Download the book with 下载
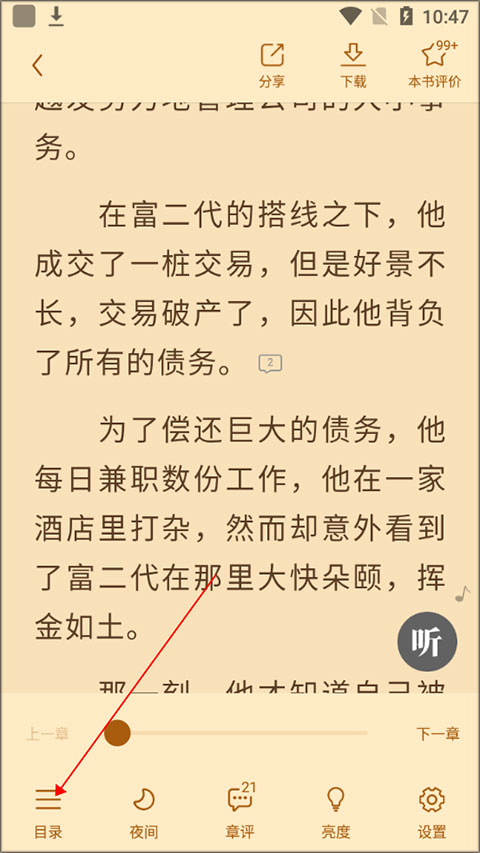This screenshot has height=853, width=480. pos(353,66)
